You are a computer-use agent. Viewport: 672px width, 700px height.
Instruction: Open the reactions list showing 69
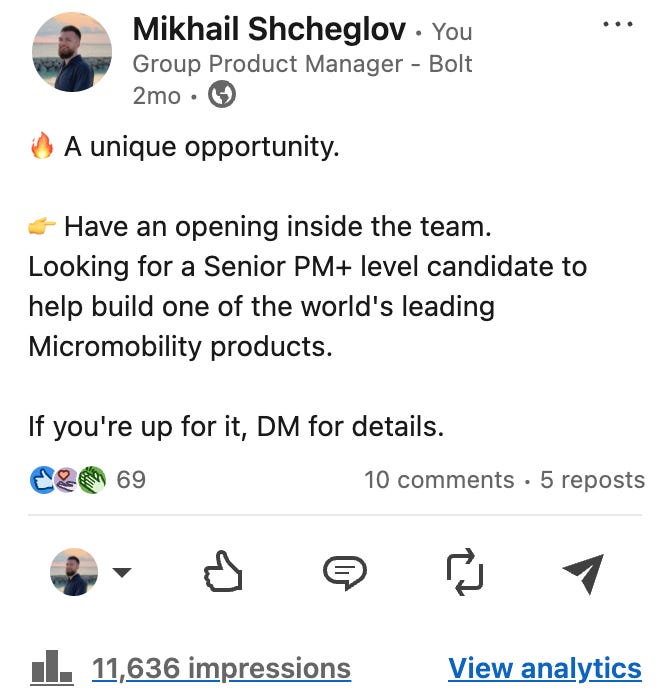pyautogui.click(x=88, y=480)
